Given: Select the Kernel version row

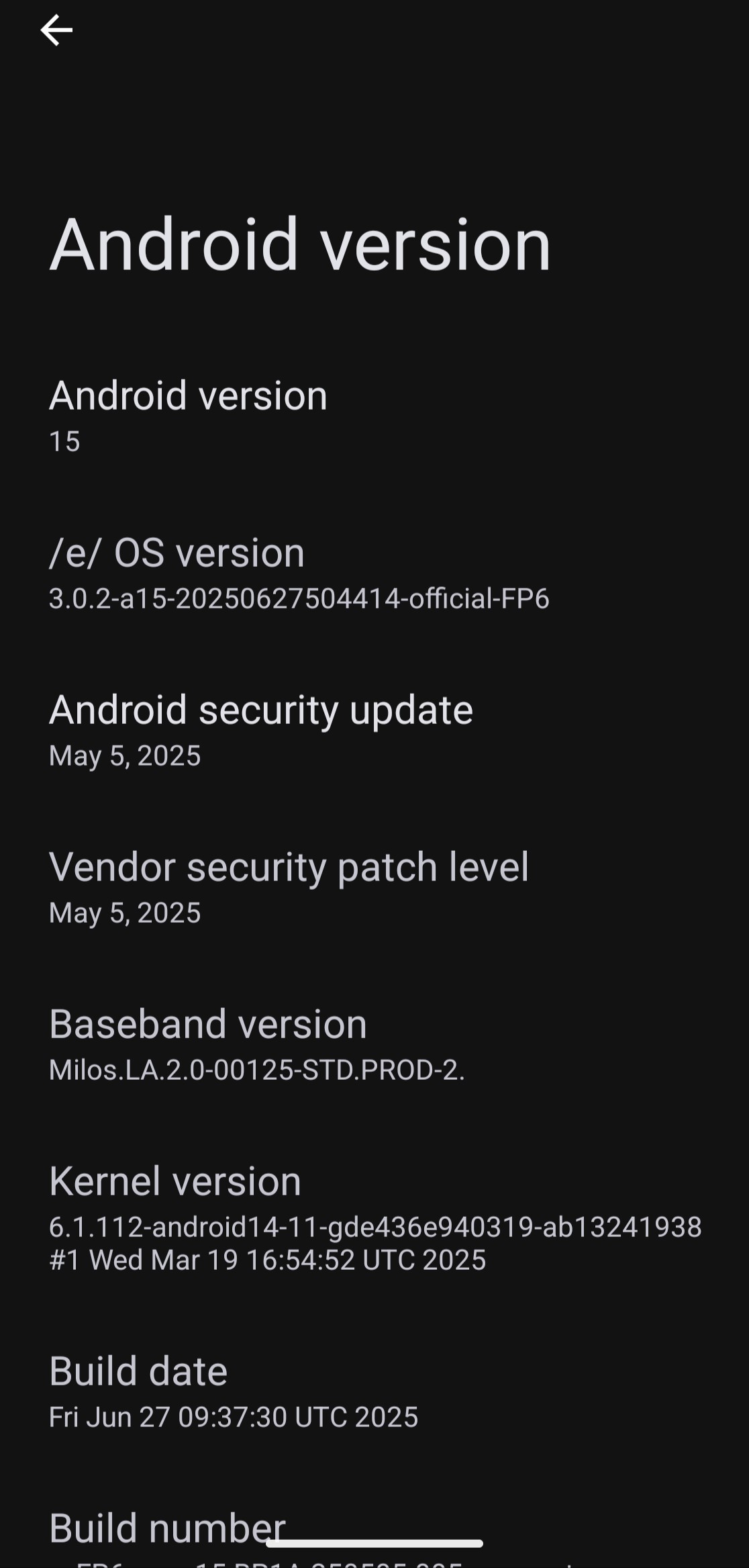Looking at the screenshot, I should [x=374, y=1217].
